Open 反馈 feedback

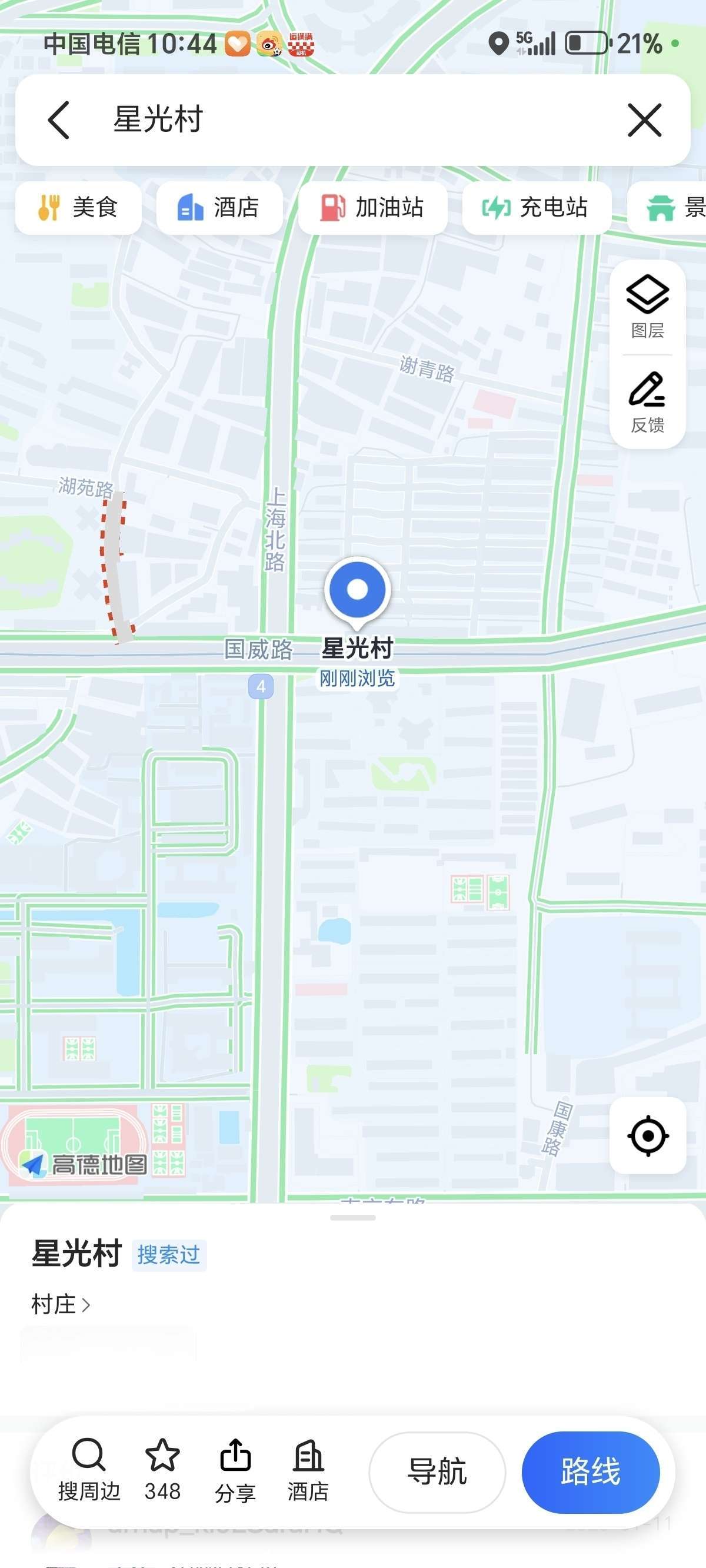coord(648,403)
